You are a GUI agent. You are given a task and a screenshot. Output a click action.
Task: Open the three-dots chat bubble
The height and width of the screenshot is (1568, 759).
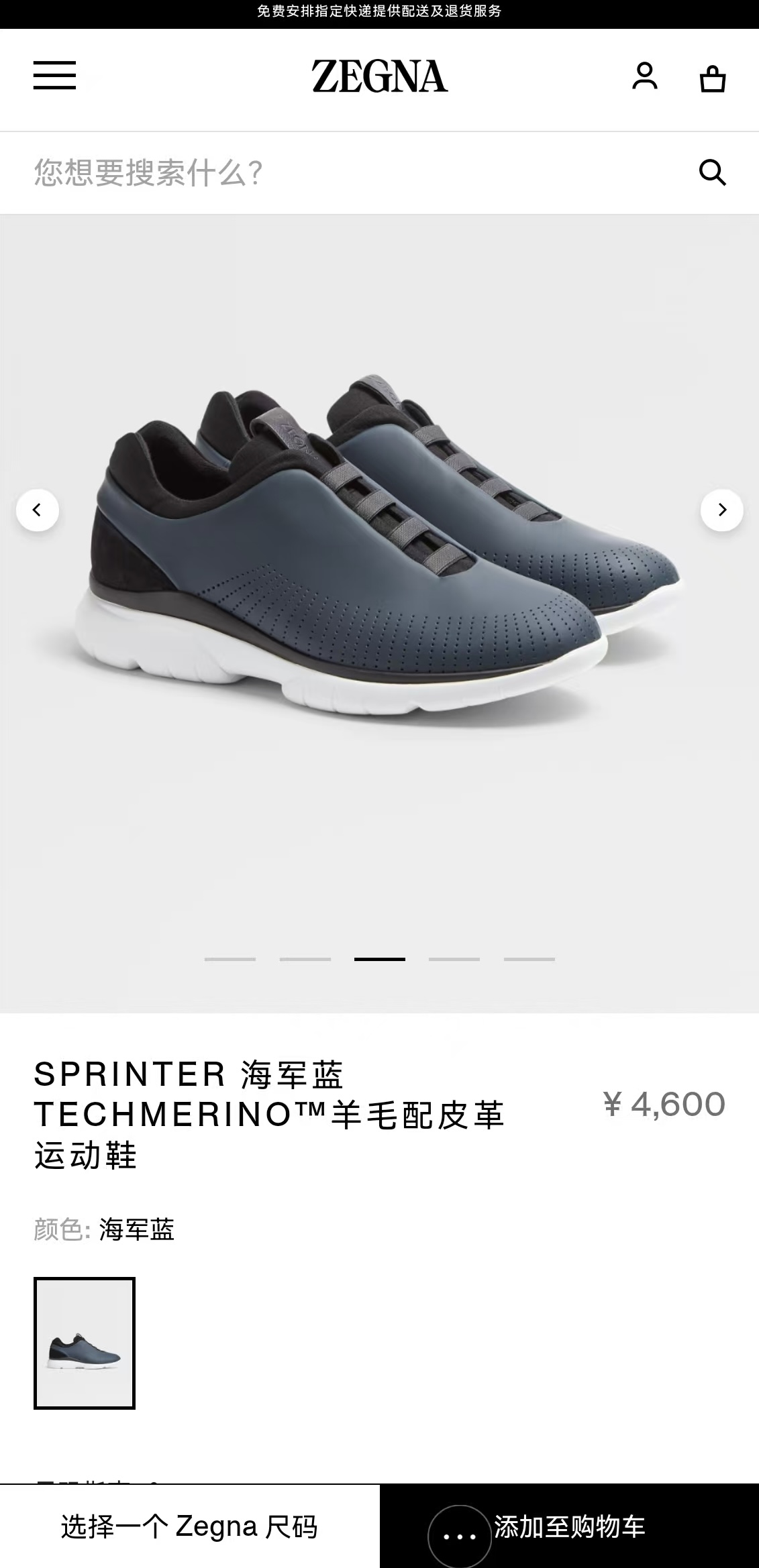(460, 1536)
